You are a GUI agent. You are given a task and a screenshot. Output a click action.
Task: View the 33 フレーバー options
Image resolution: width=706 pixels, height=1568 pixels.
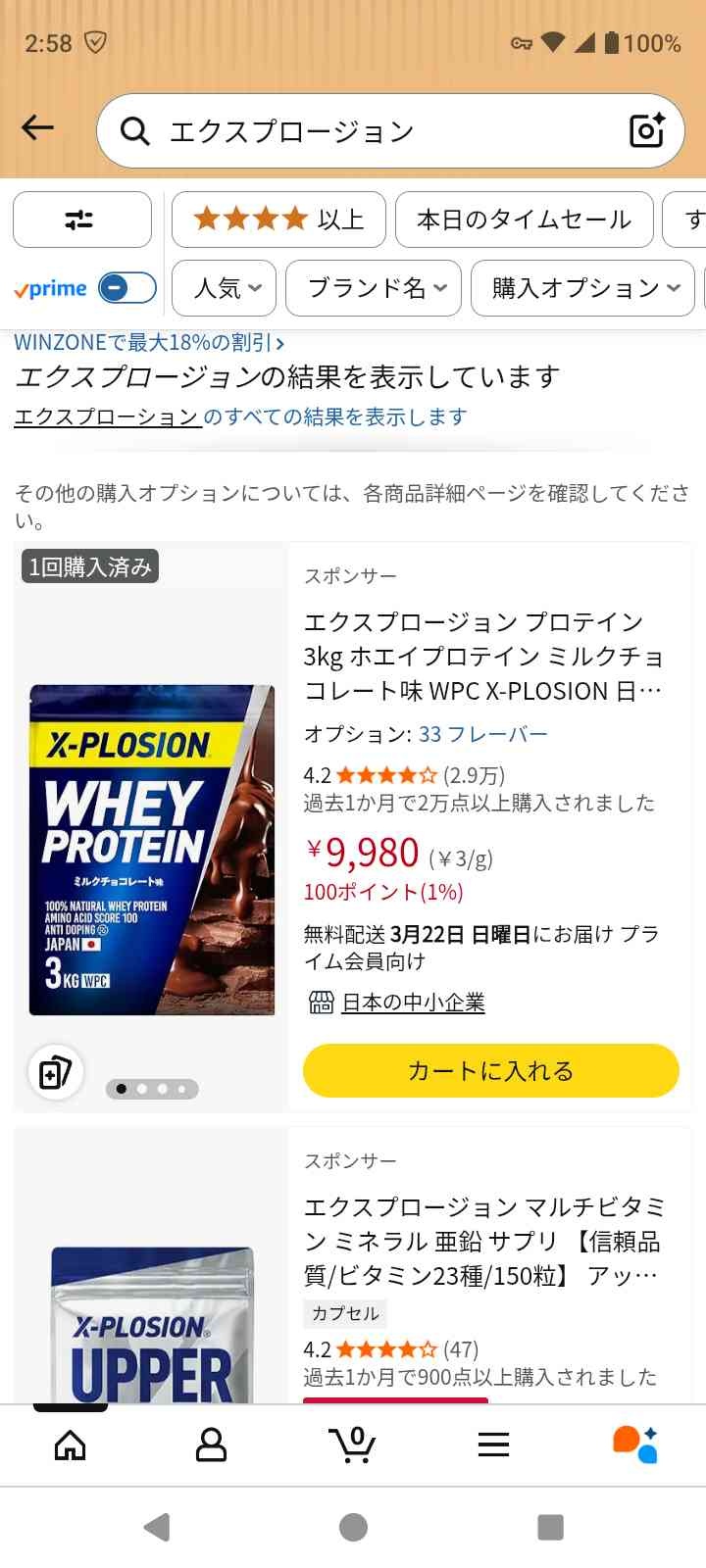(x=482, y=734)
